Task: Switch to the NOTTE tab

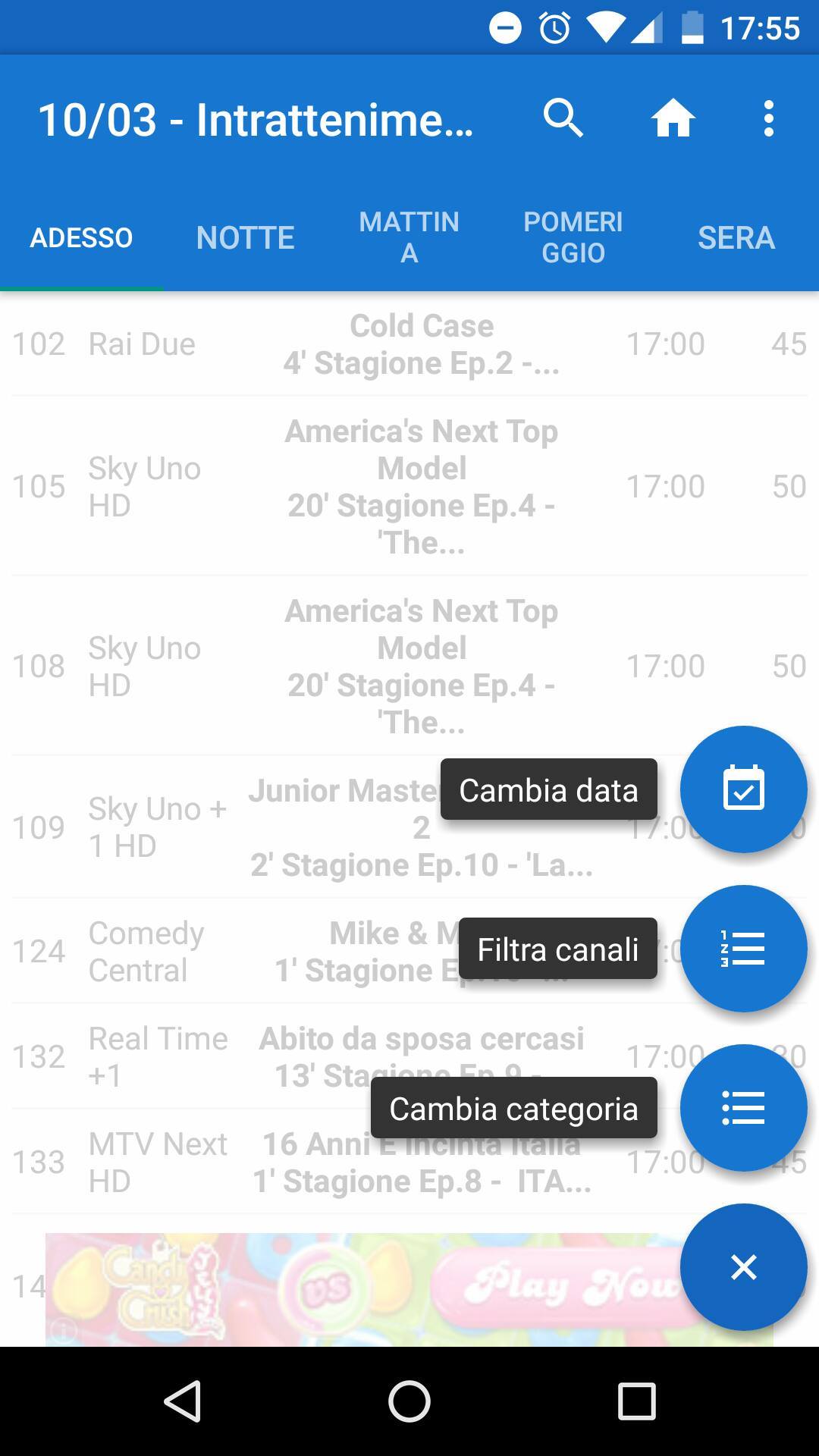Action: point(245,237)
